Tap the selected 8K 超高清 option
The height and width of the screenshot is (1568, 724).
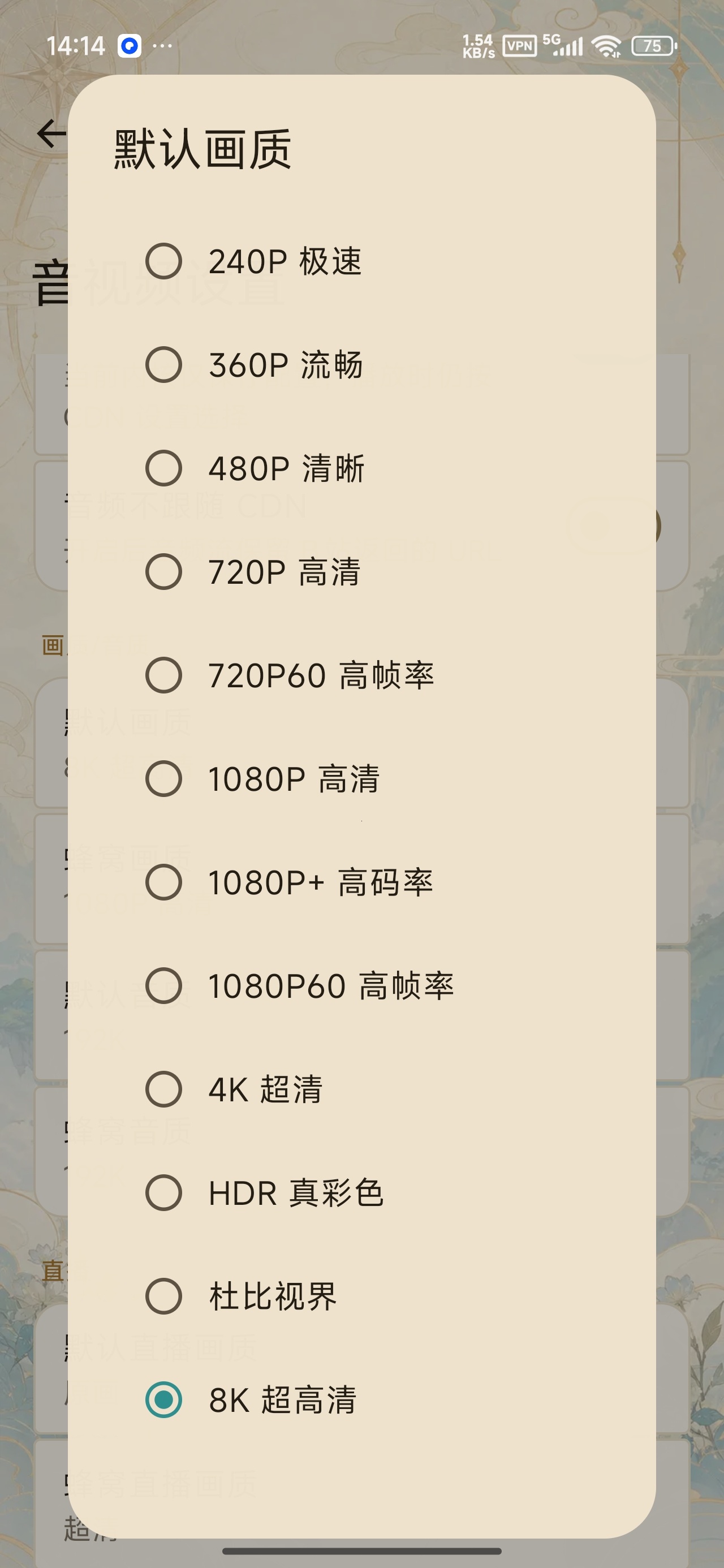pos(361,1399)
